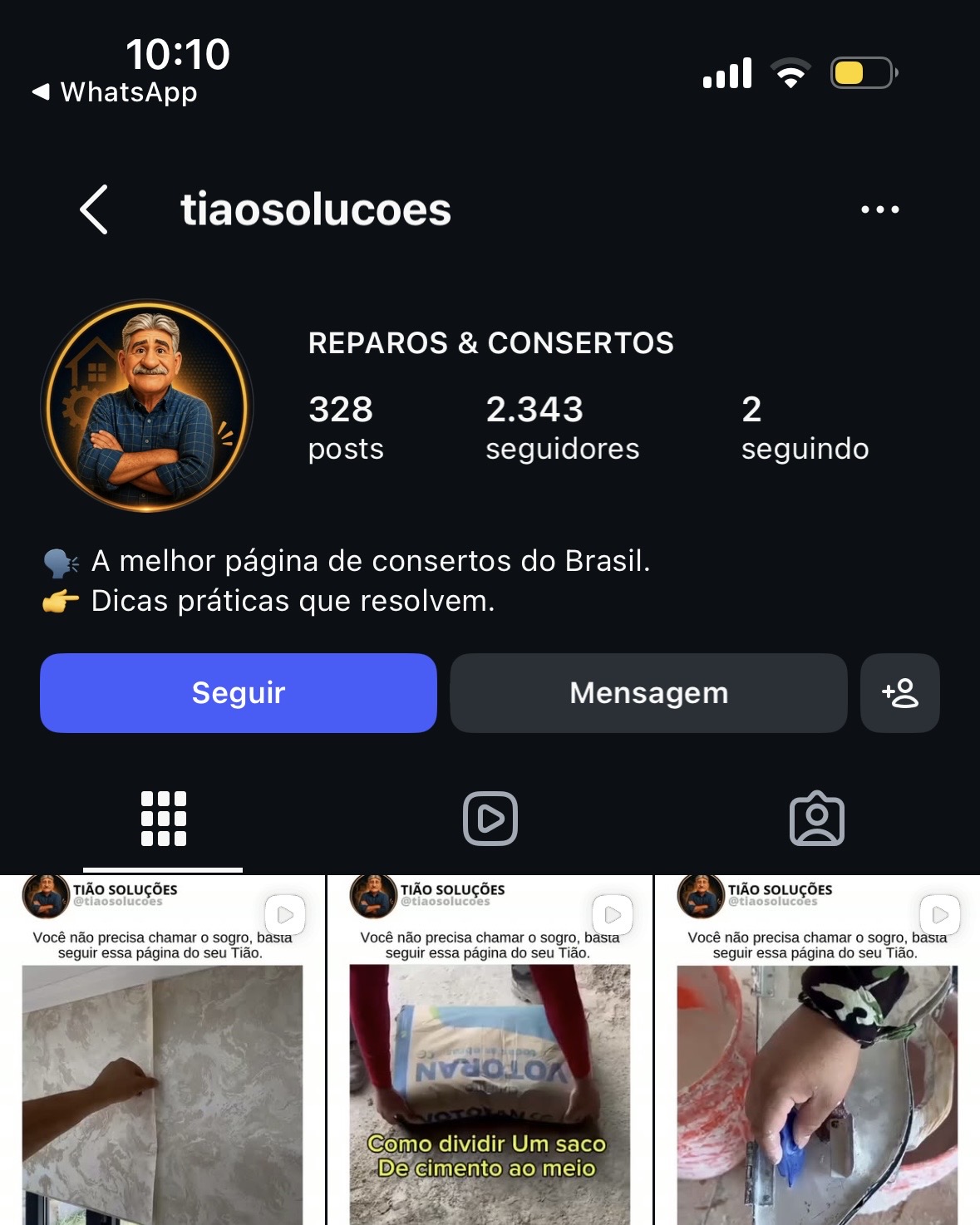Switch to the tagged photos tab
This screenshot has height=1225, width=980.
pos(817,819)
